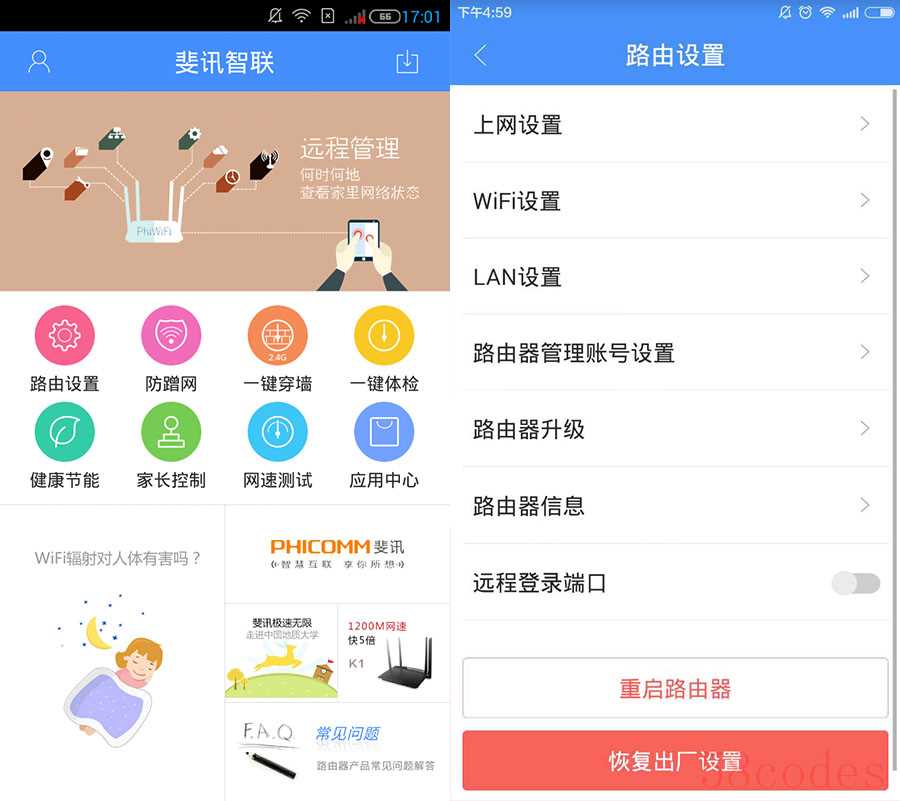Go back from 路由设置 screen
The height and width of the screenshot is (801, 900).
click(481, 55)
